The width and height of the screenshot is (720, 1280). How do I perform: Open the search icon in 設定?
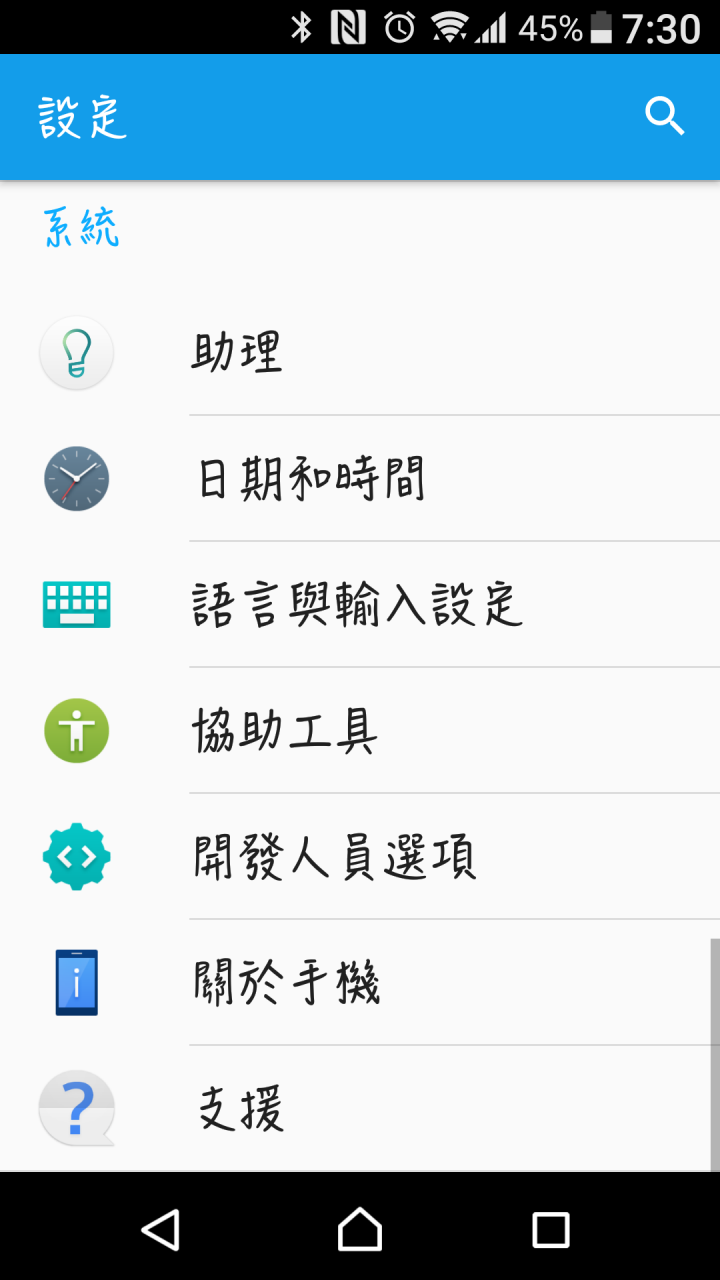[664, 117]
